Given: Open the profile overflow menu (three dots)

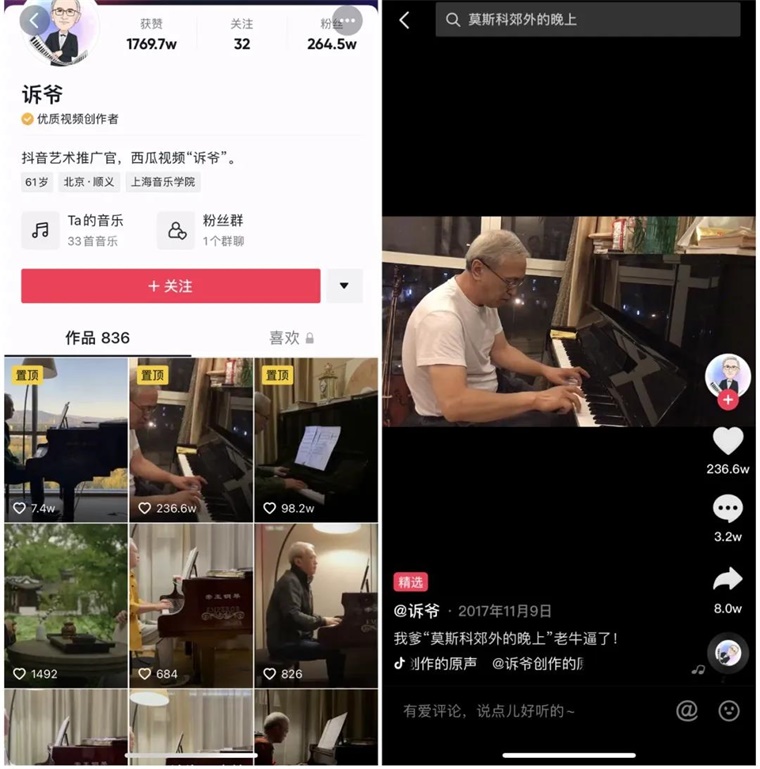Looking at the screenshot, I should click(x=347, y=20).
